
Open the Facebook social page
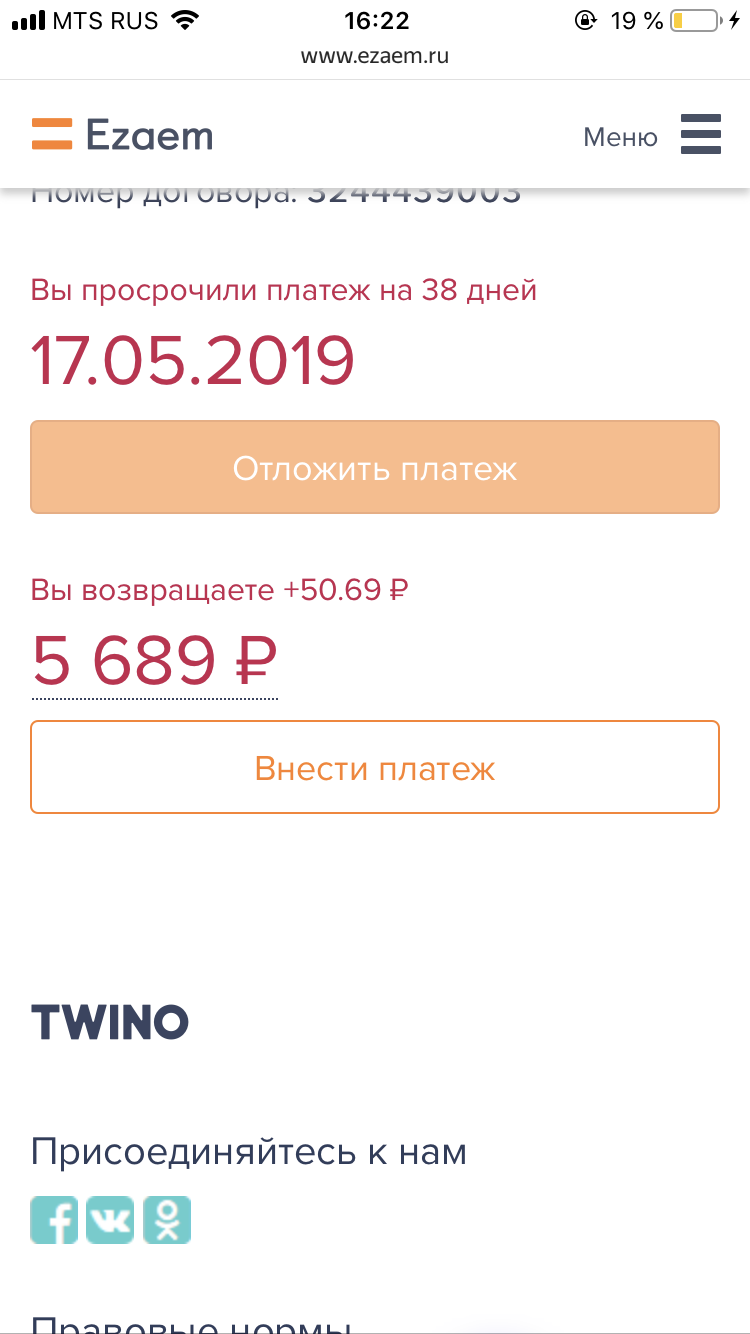(x=54, y=1220)
